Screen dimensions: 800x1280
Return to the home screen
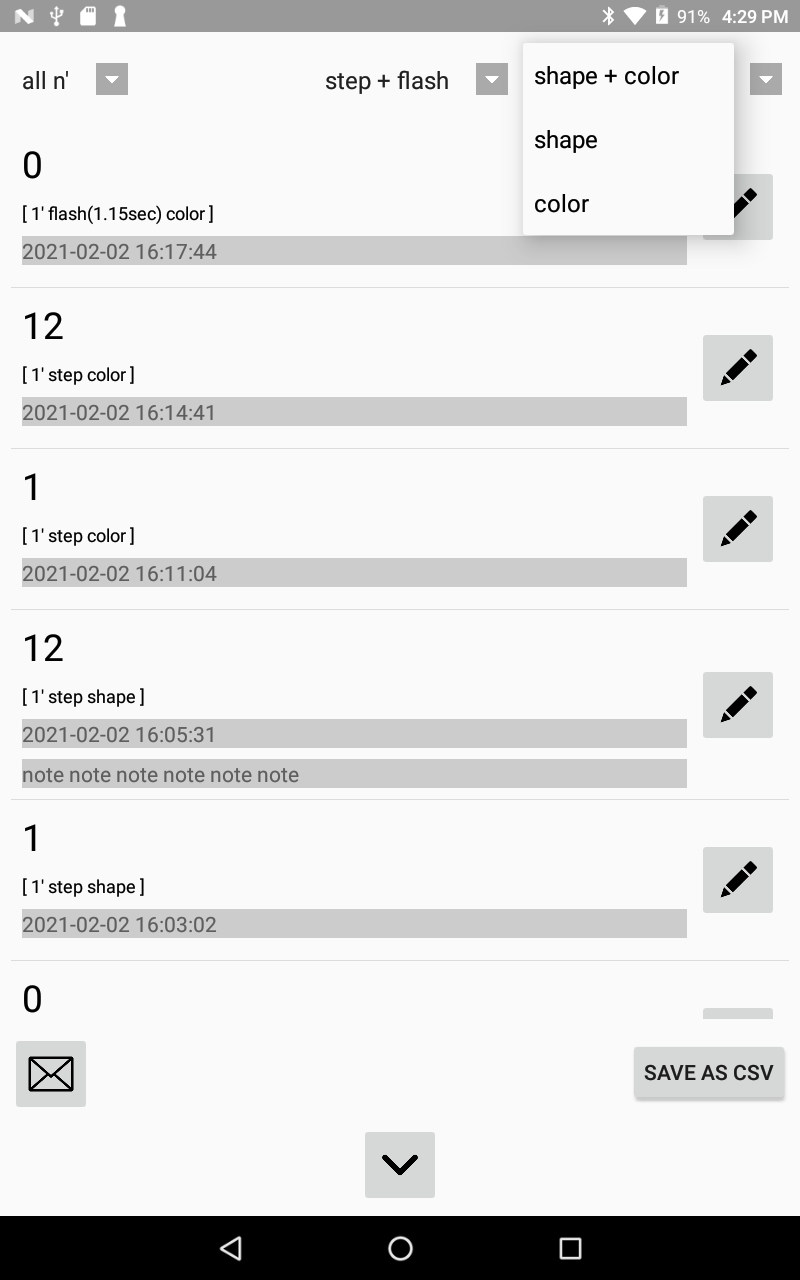coord(400,1248)
